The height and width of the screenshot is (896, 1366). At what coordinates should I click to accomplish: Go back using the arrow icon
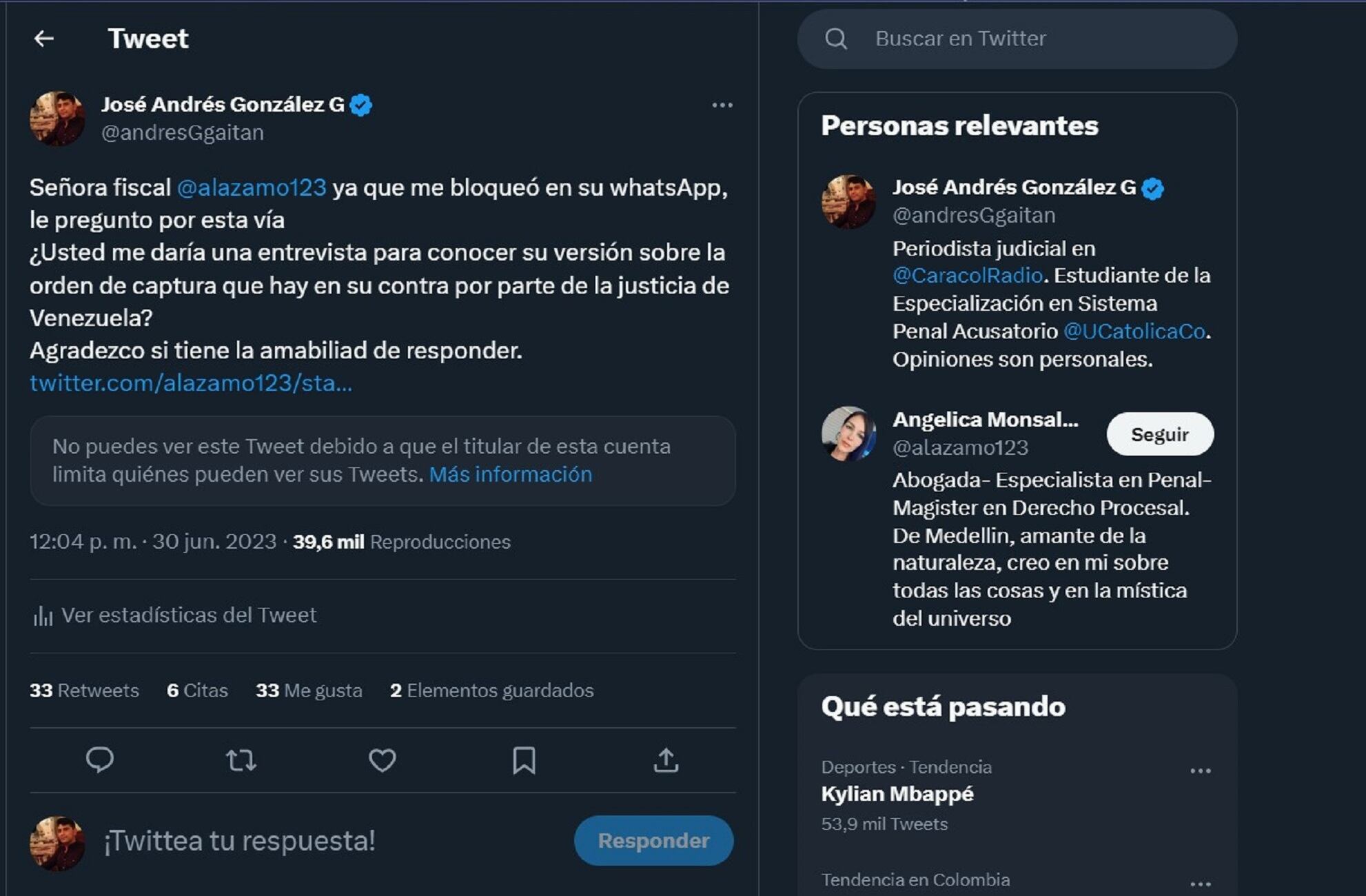click(44, 39)
